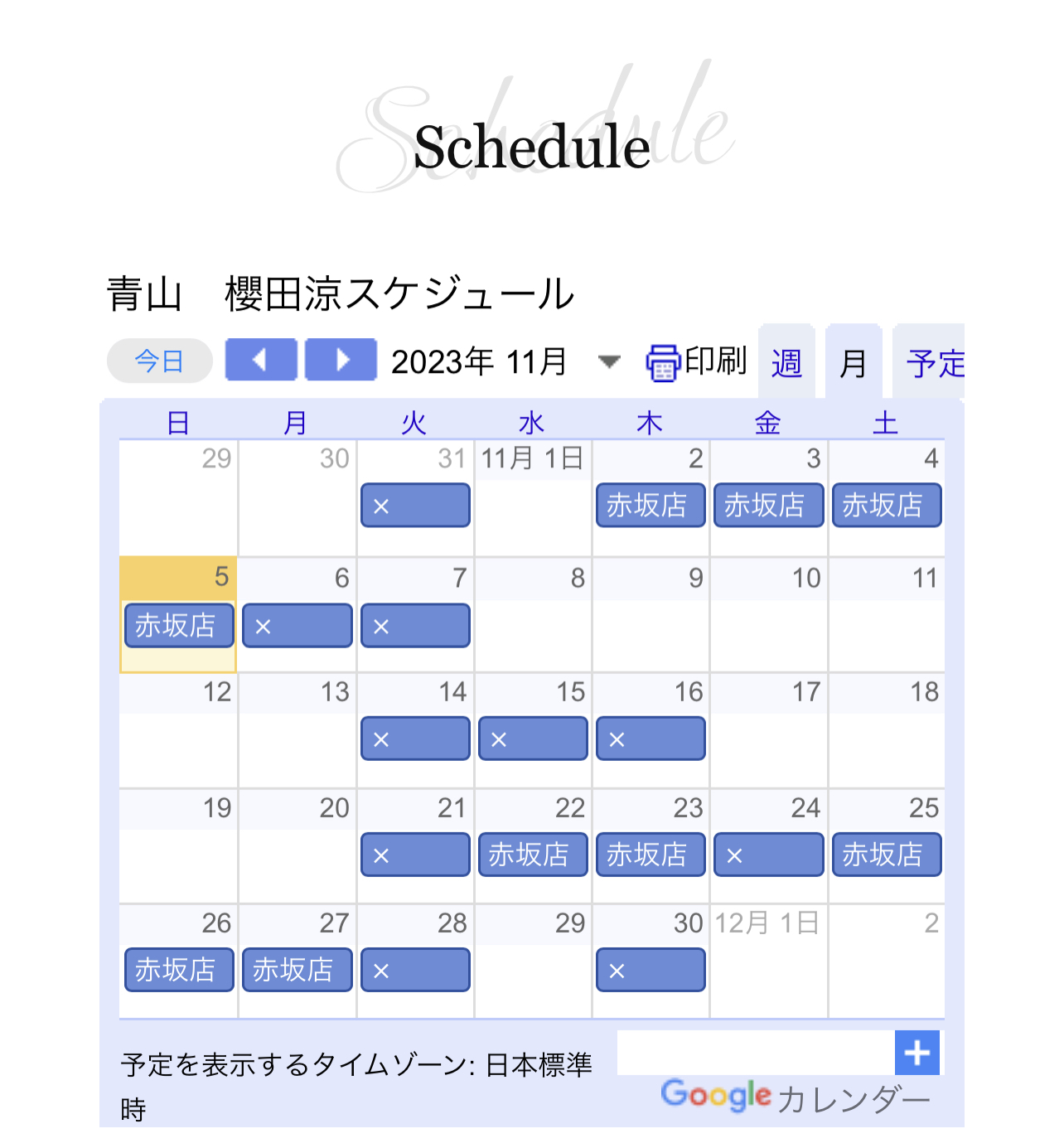Screen dimensions: 1064x1148
Task: Switch to the 予定 agenda view
Action: tap(934, 363)
